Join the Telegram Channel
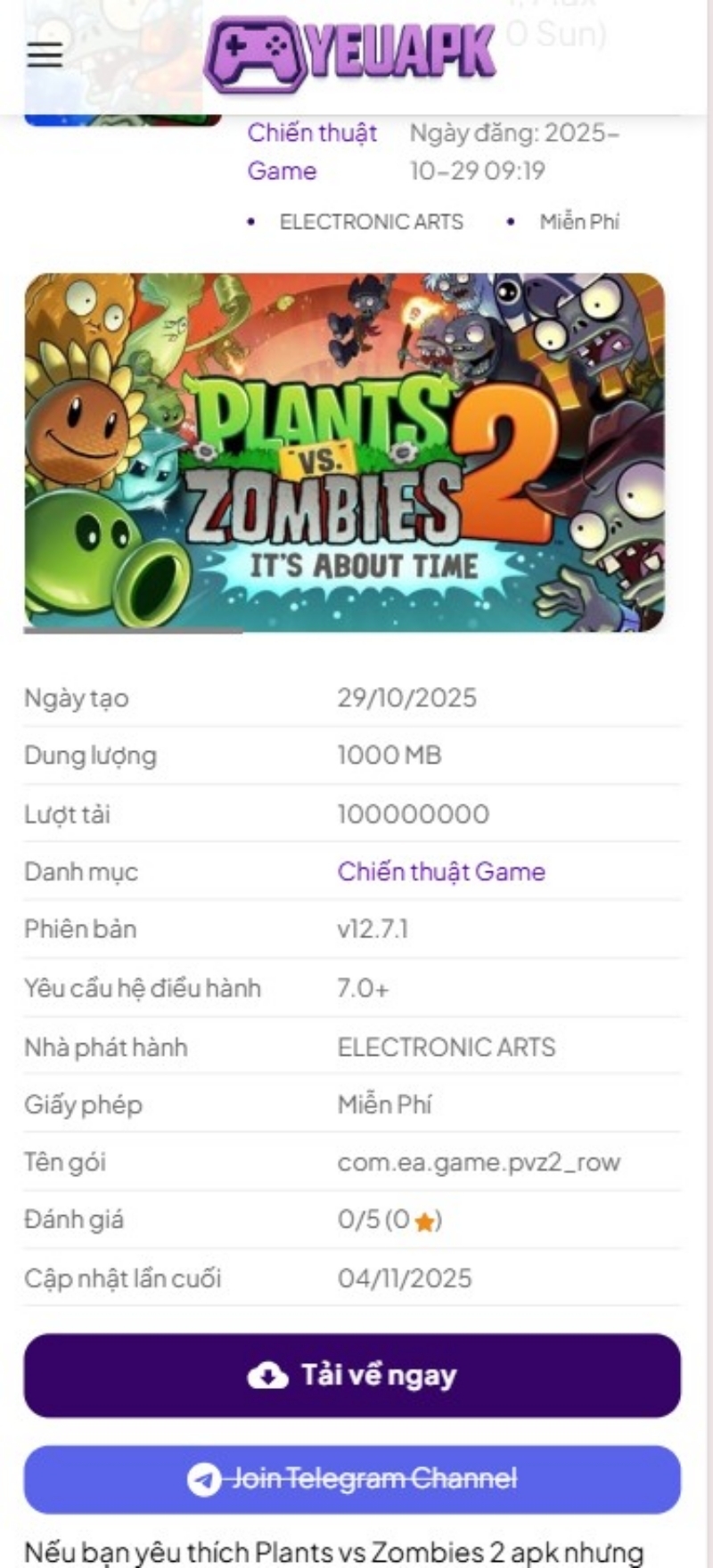Viewport: 713px width, 1568px height. 352,1480
